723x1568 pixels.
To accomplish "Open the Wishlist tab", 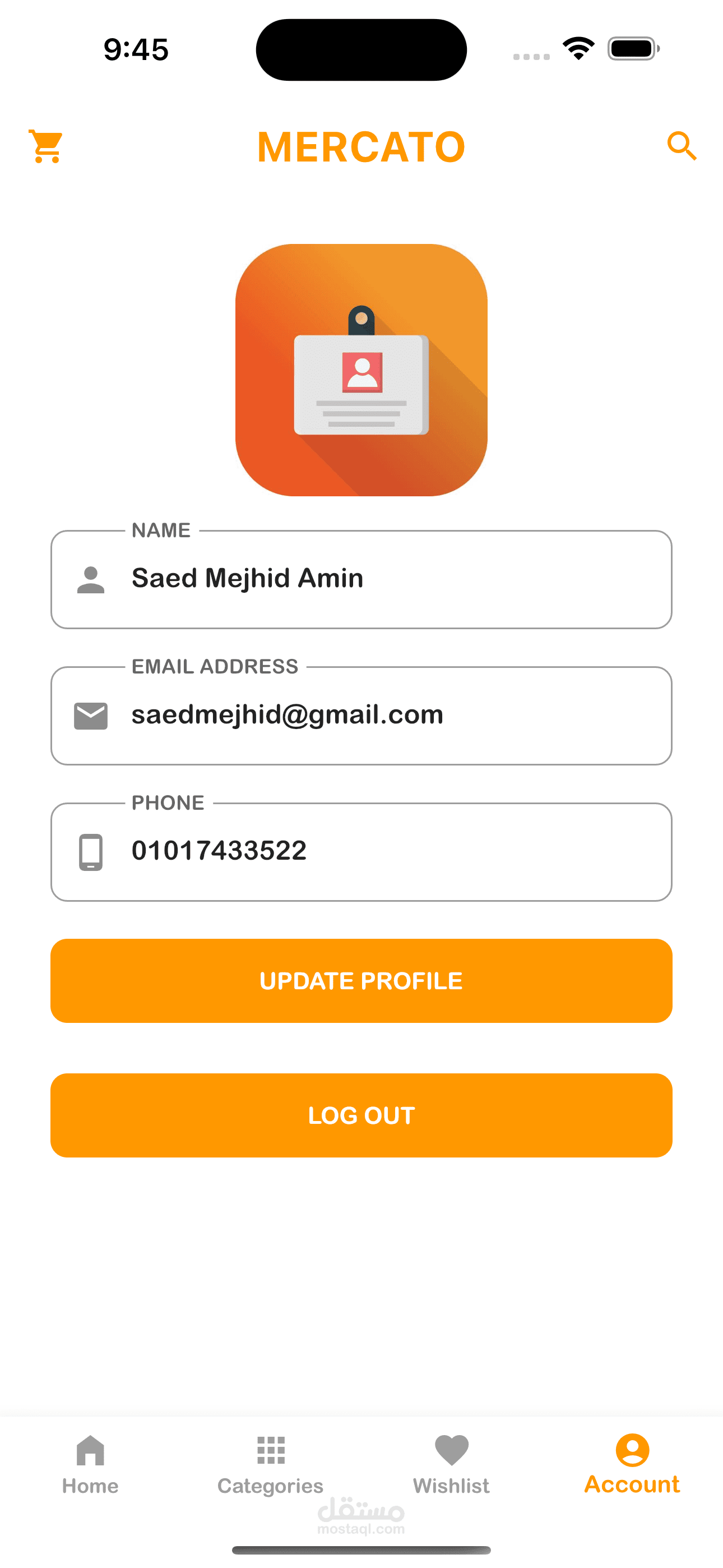I will [x=451, y=1464].
